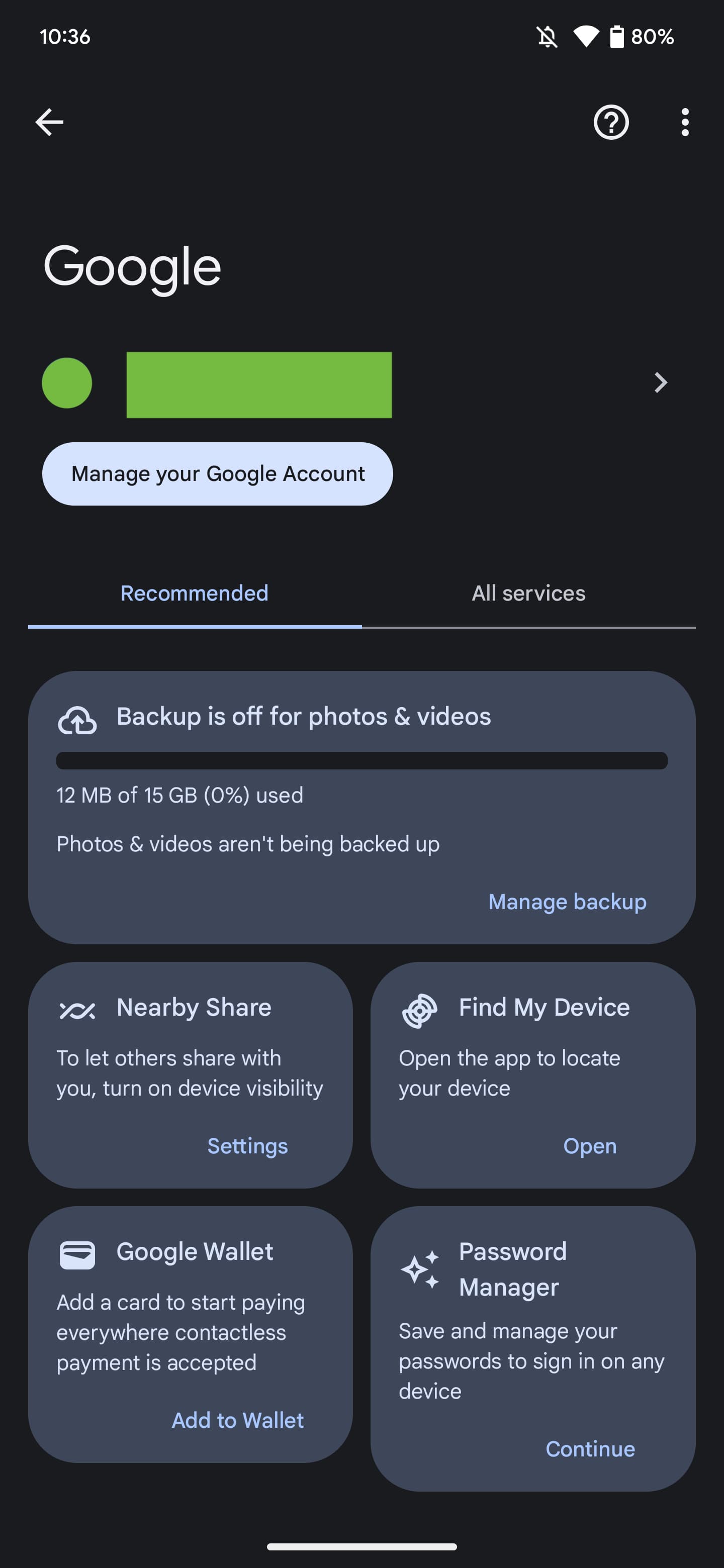This screenshot has height=1568, width=724.
Task: Select the Recommended tab
Action: pos(194,593)
